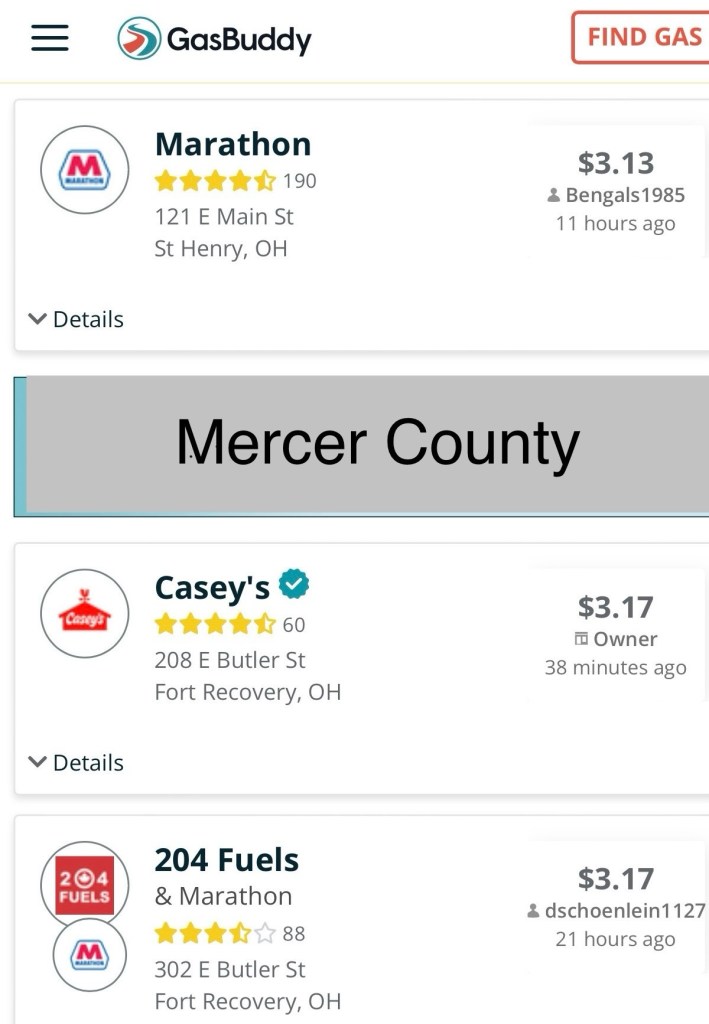Expand Details under Casey's

tap(77, 763)
